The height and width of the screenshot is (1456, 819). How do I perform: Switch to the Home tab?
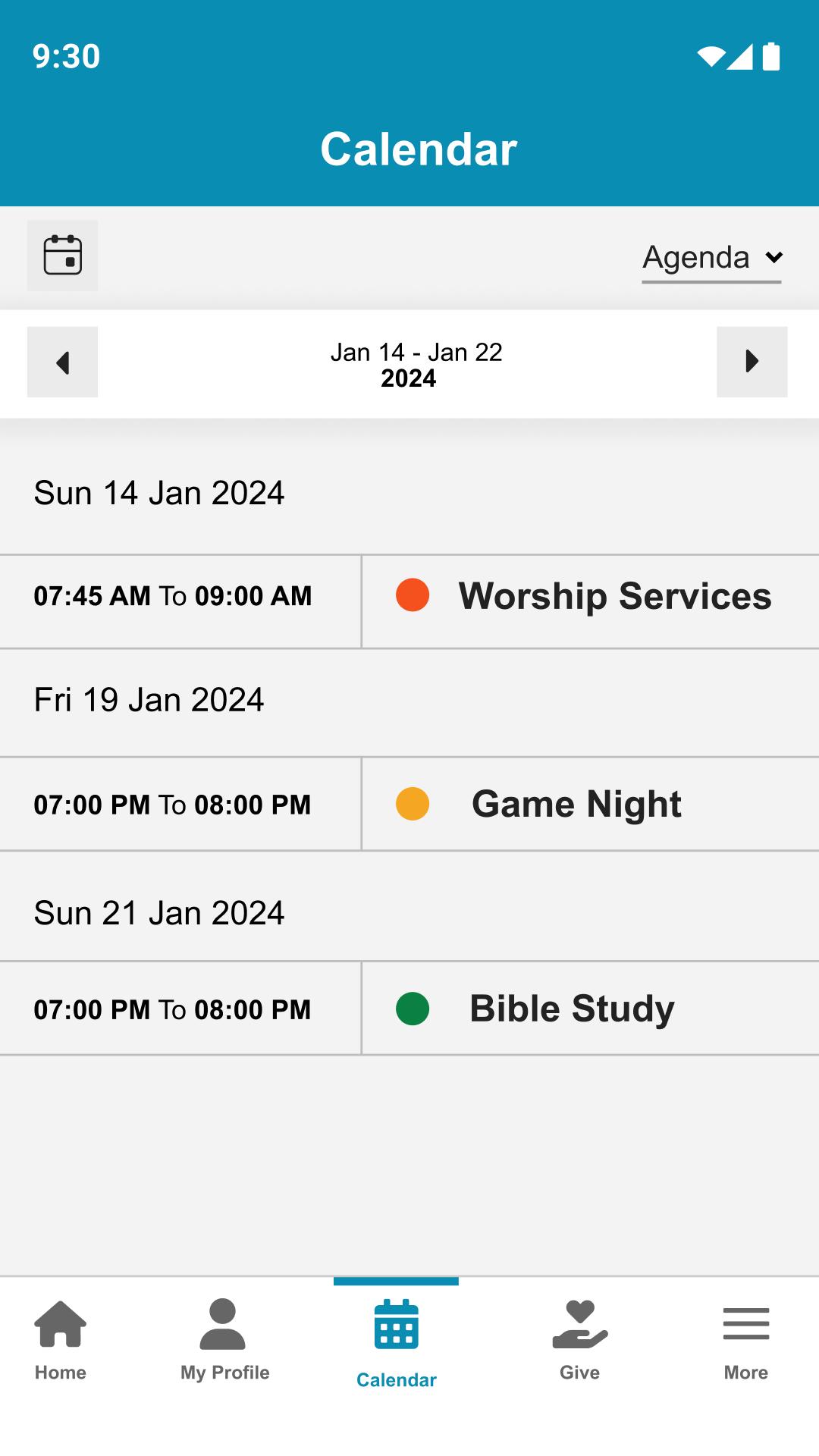pyautogui.click(x=61, y=1340)
